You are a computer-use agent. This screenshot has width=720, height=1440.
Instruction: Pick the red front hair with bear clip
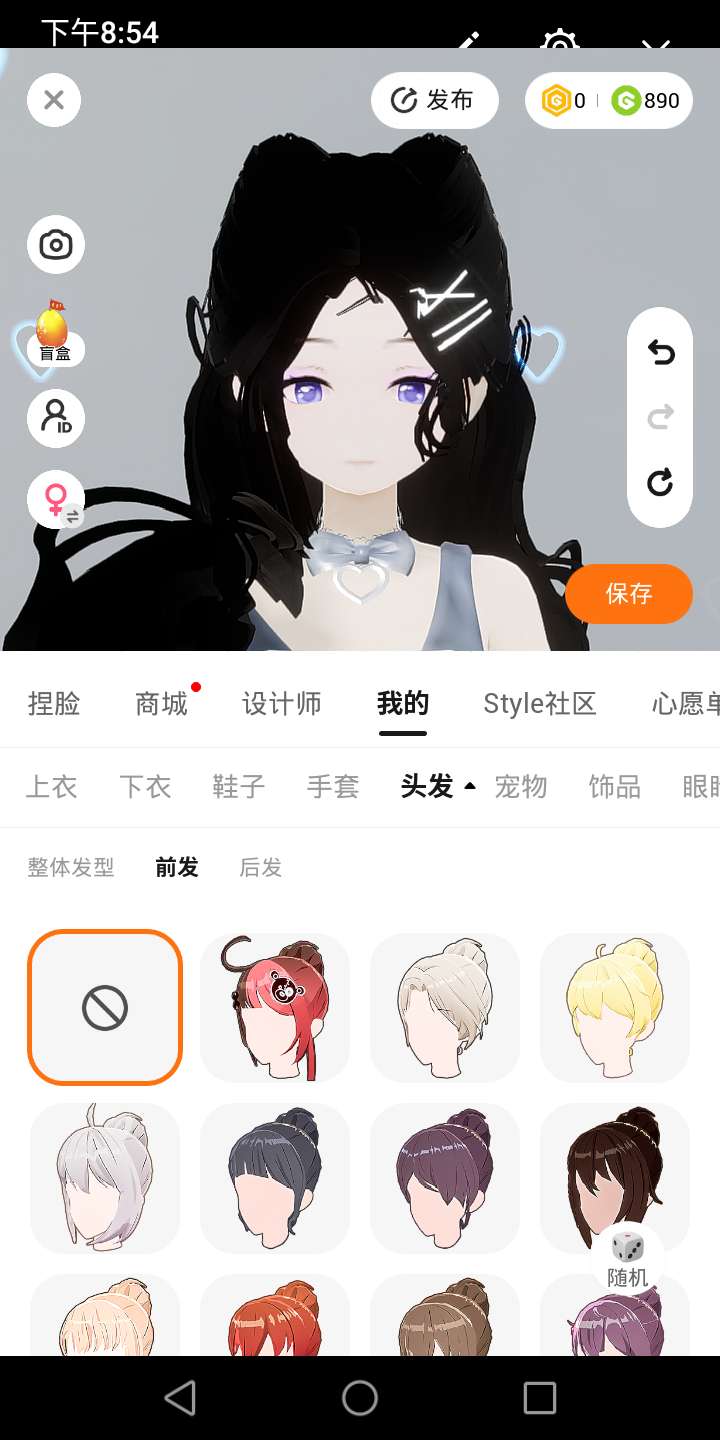(275, 1008)
